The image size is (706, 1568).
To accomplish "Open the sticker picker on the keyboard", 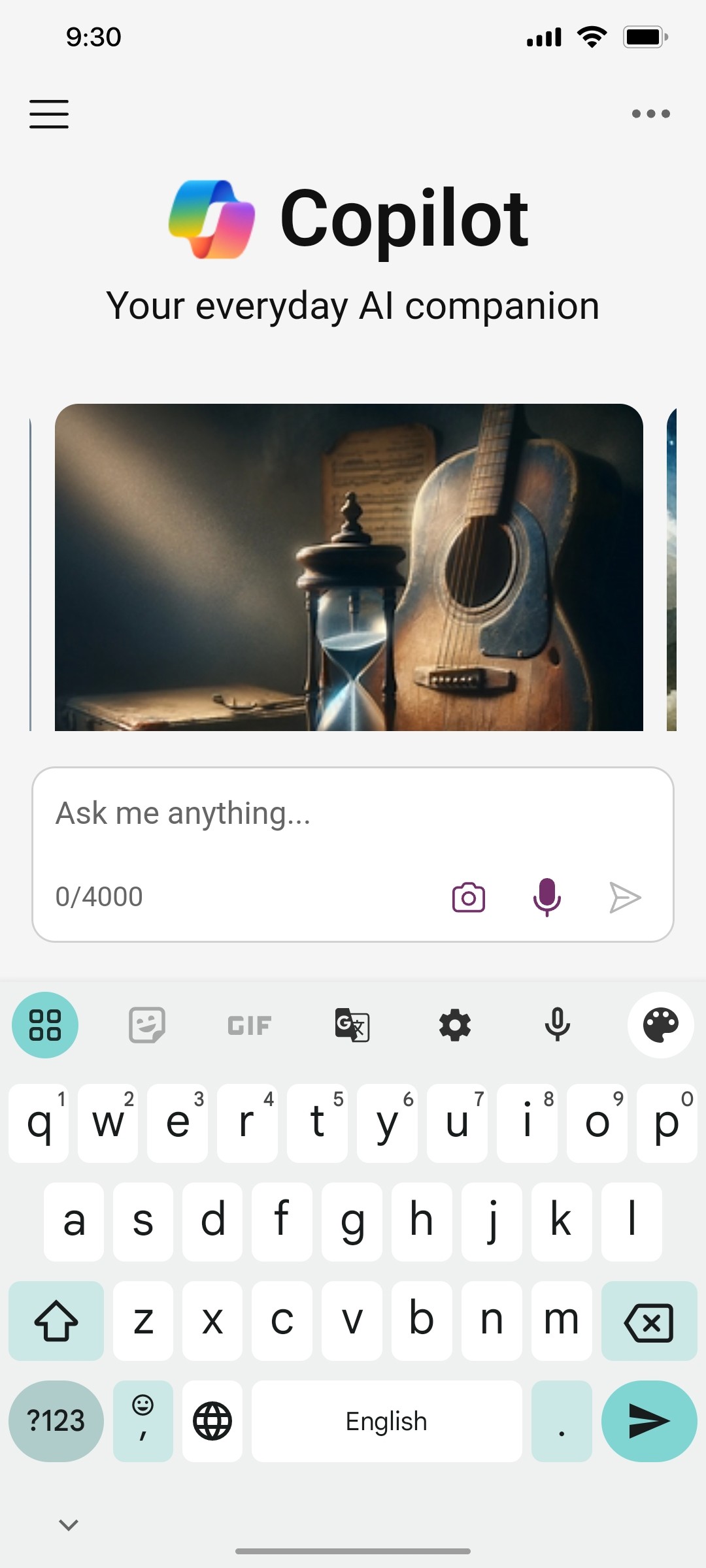I will coord(146,1024).
